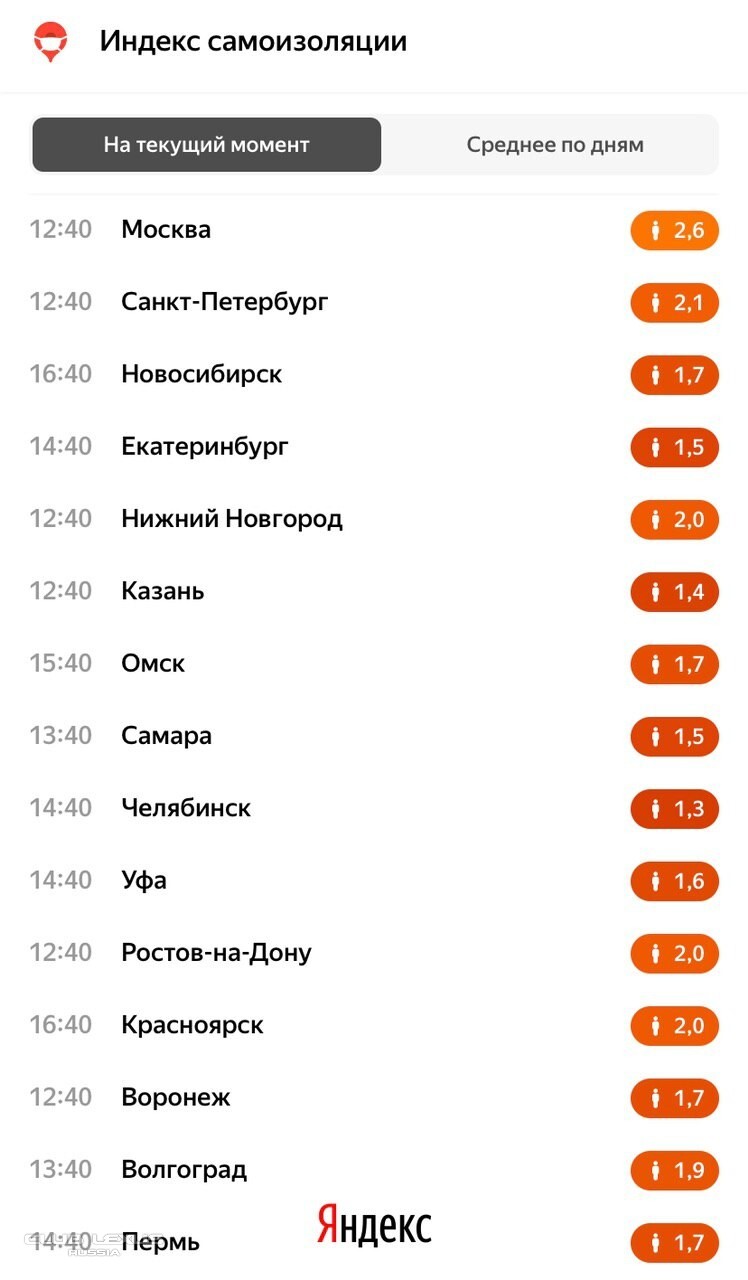Click the person icon on Москва's index badge
This screenshot has width=748, height=1280.
[x=655, y=230]
